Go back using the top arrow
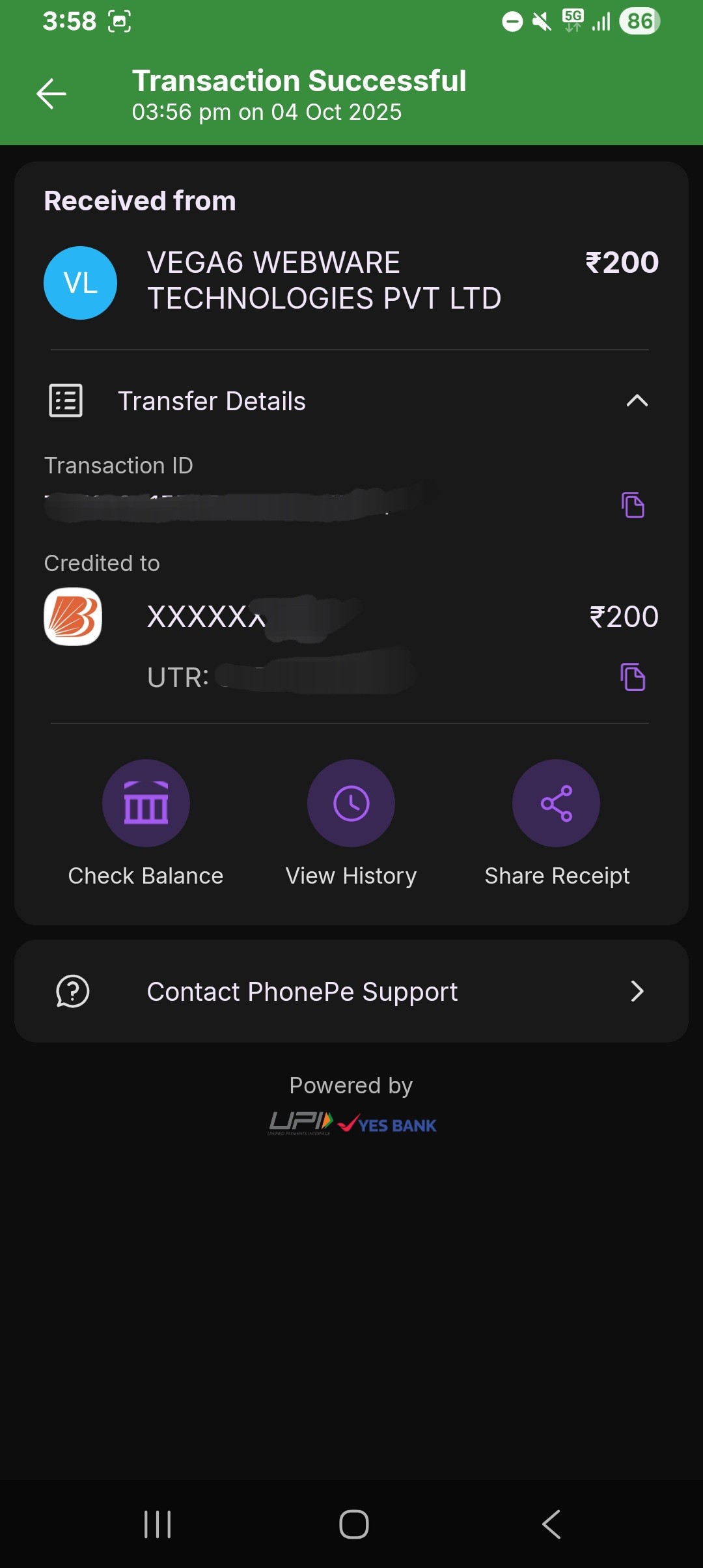Image resolution: width=703 pixels, height=1568 pixels. (x=51, y=94)
